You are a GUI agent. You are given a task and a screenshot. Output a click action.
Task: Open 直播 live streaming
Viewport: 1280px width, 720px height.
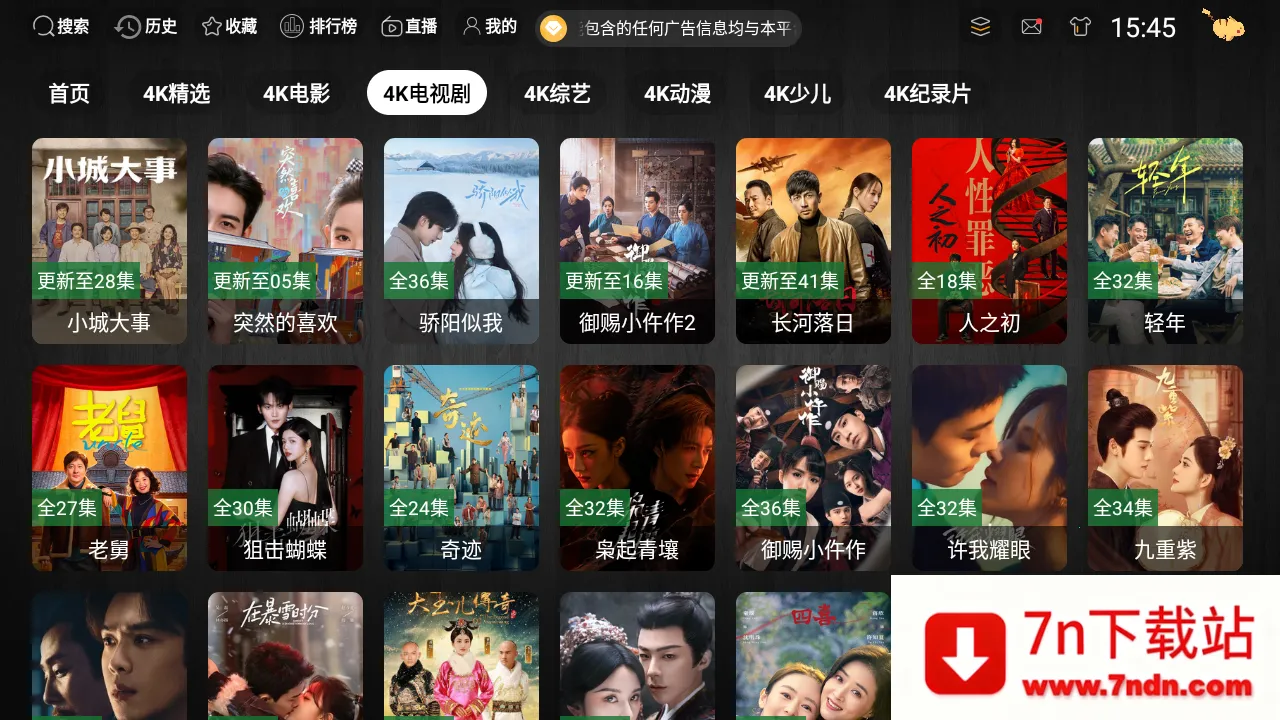click(x=409, y=27)
